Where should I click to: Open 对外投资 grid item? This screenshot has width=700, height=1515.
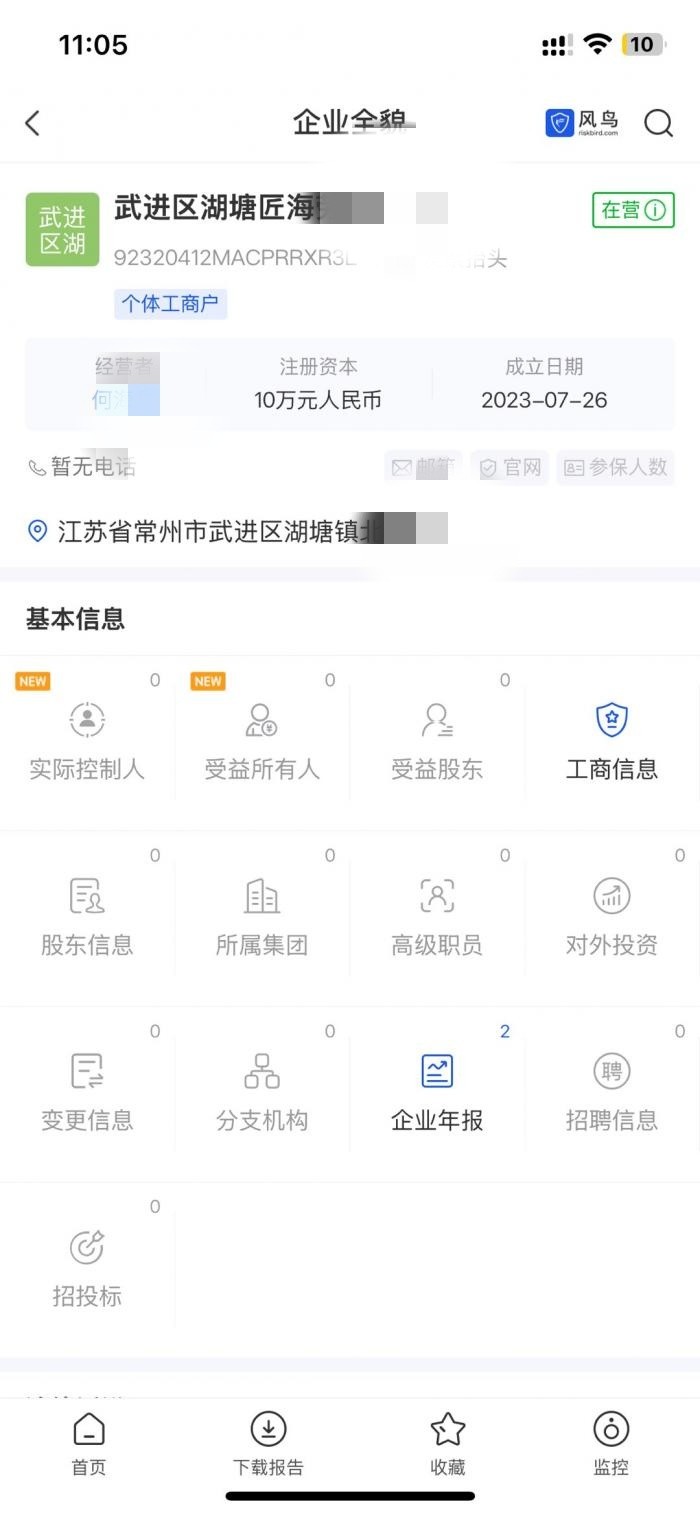coord(611,918)
